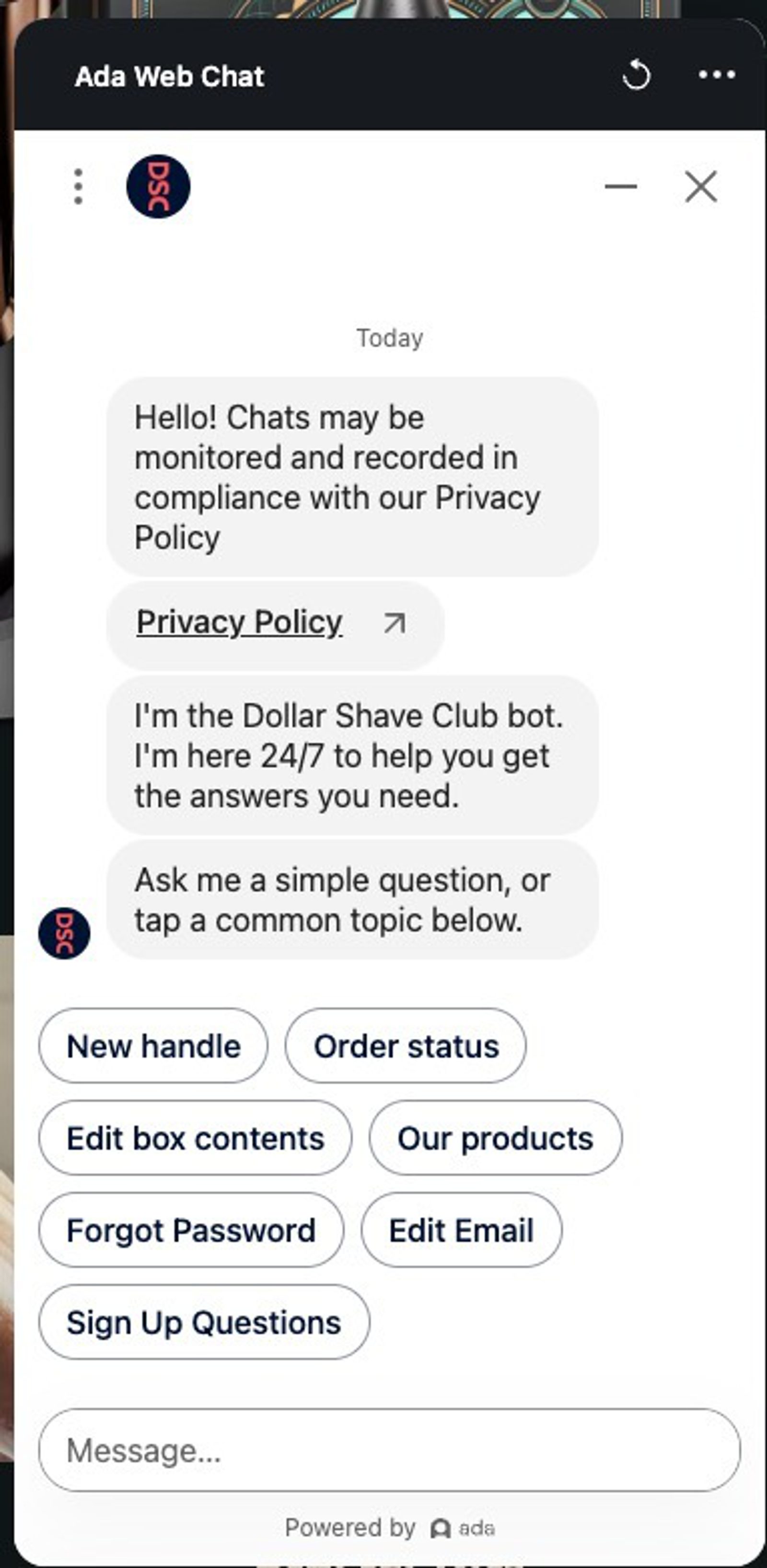Select Edit Email
The width and height of the screenshot is (767, 1568).
[x=462, y=1230]
